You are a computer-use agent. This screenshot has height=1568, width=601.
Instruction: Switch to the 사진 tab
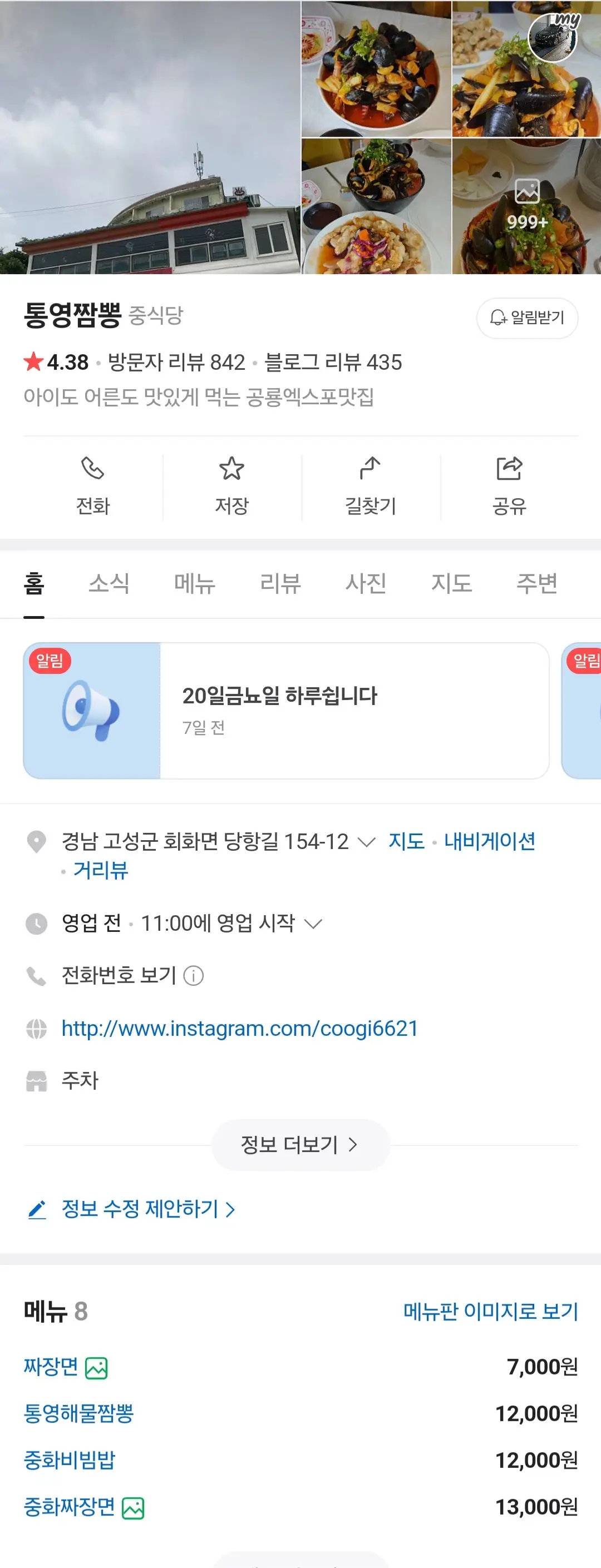click(366, 583)
